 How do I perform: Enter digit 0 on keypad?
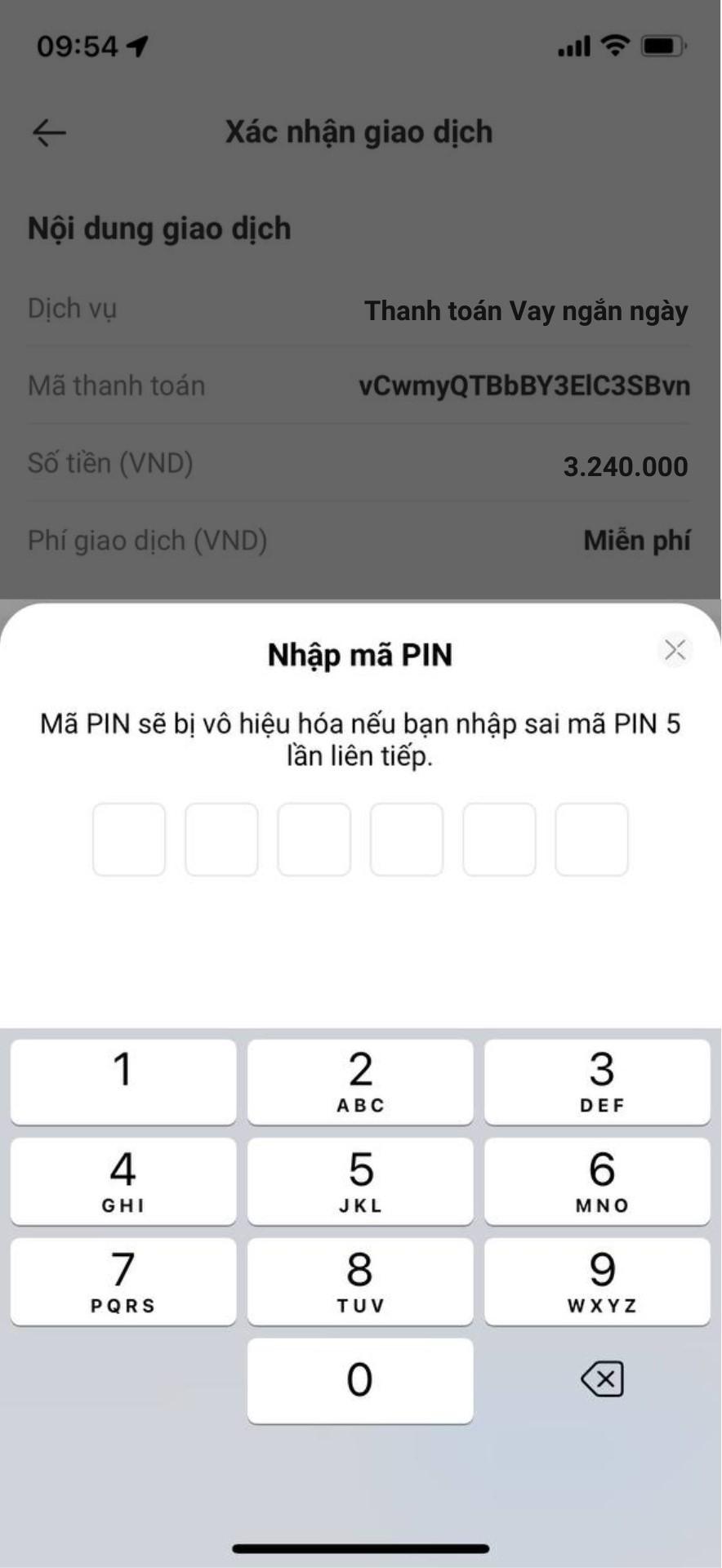point(360,1380)
